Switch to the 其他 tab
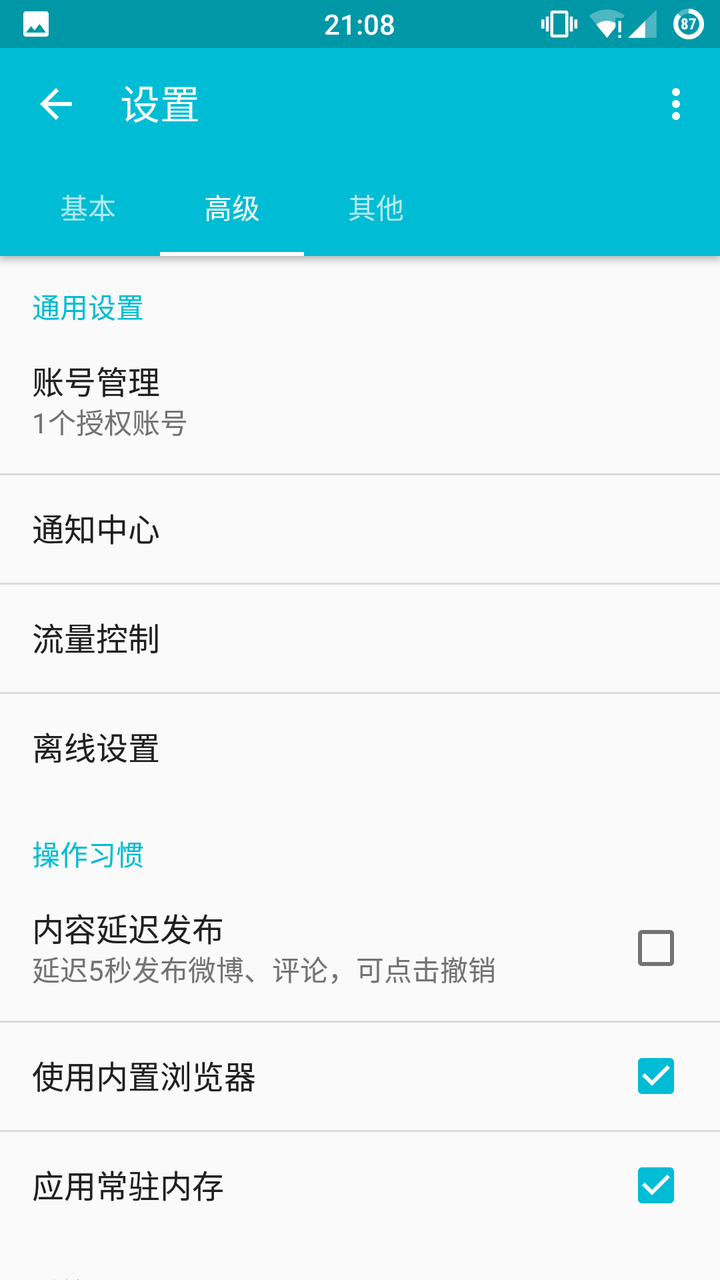This screenshot has height=1280, width=720. click(376, 209)
